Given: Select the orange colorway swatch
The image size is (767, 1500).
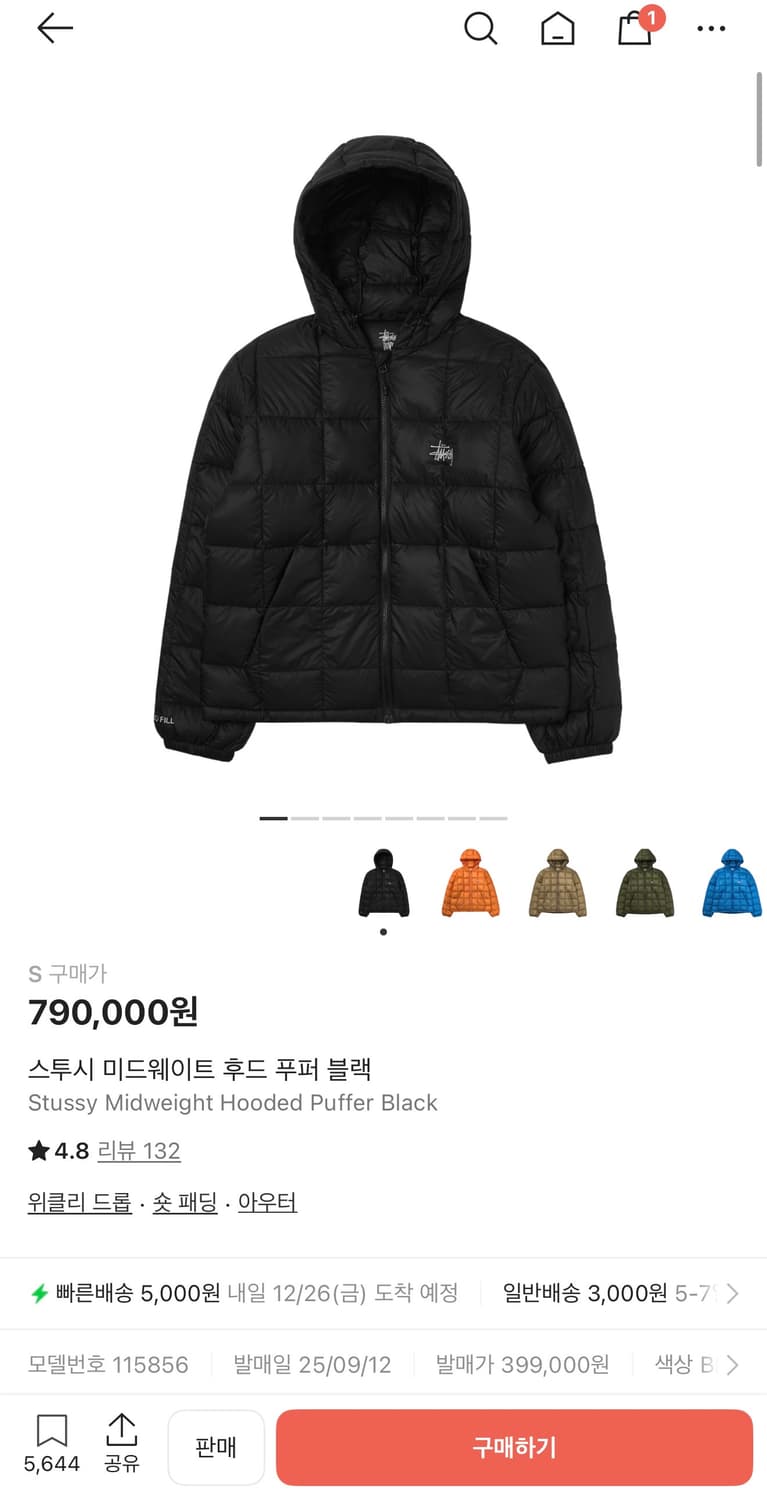Looking at the screenshot, I should [x=470, y=884].
